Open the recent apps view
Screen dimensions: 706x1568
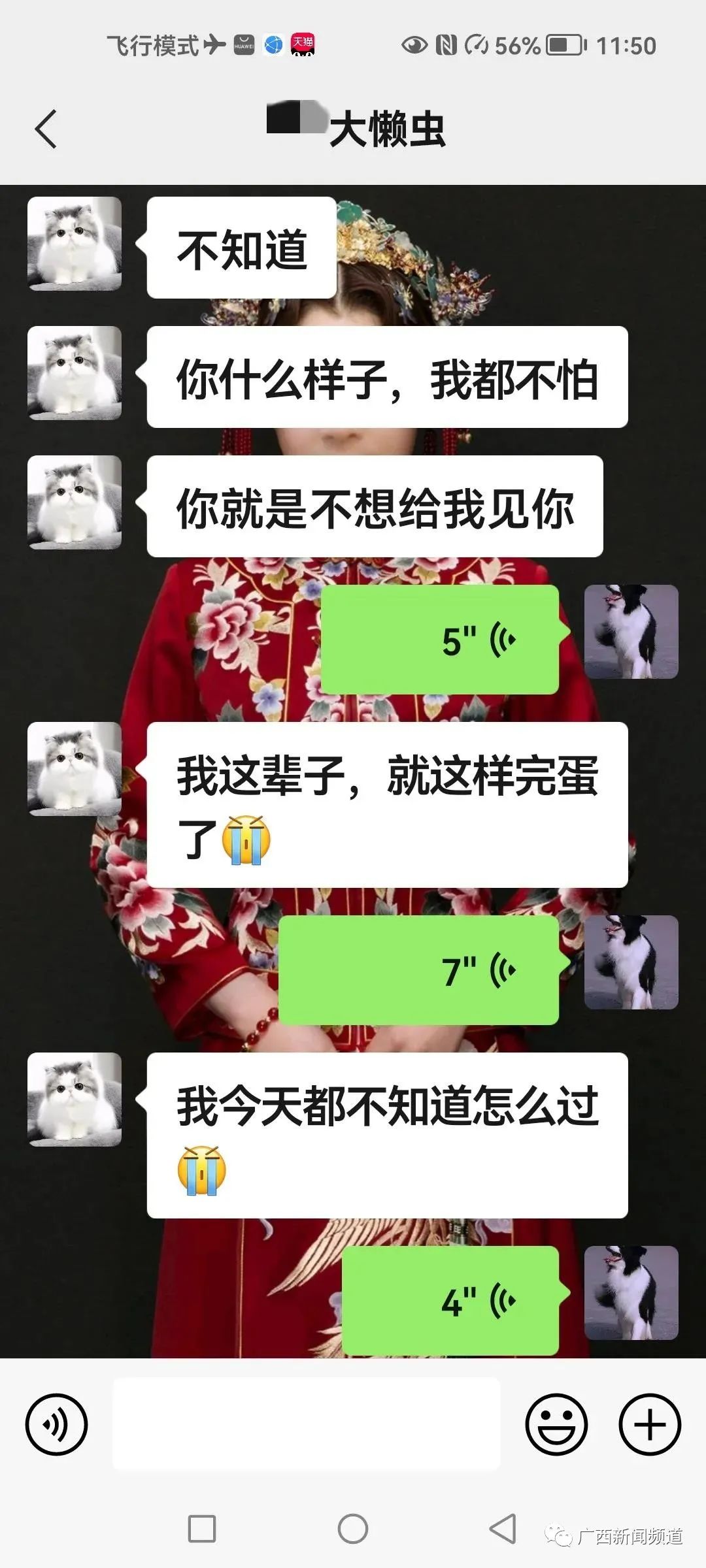coord(202,1529)
